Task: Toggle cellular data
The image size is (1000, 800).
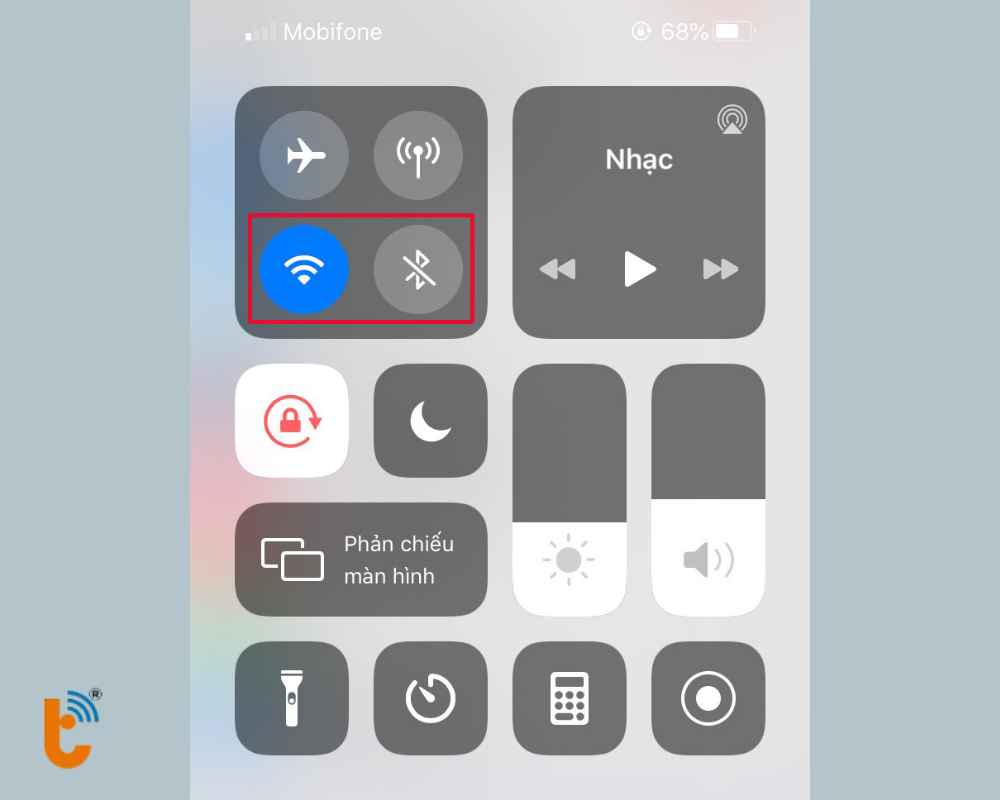Action: pyautogui.click(x=418, y=156)
